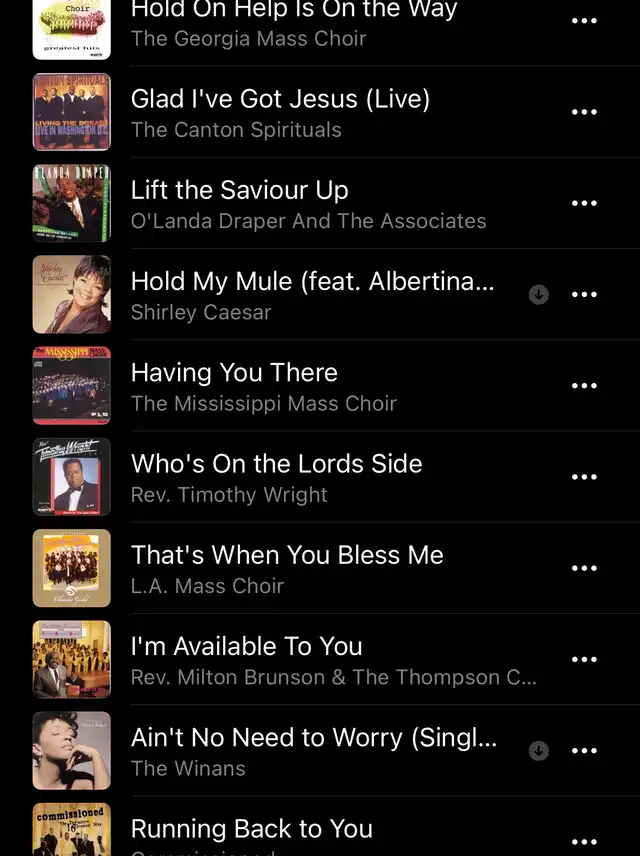Viewport: 640px width, 856px height.
Task: Open more options for Lift the Saviour Up
Action: 584,203
